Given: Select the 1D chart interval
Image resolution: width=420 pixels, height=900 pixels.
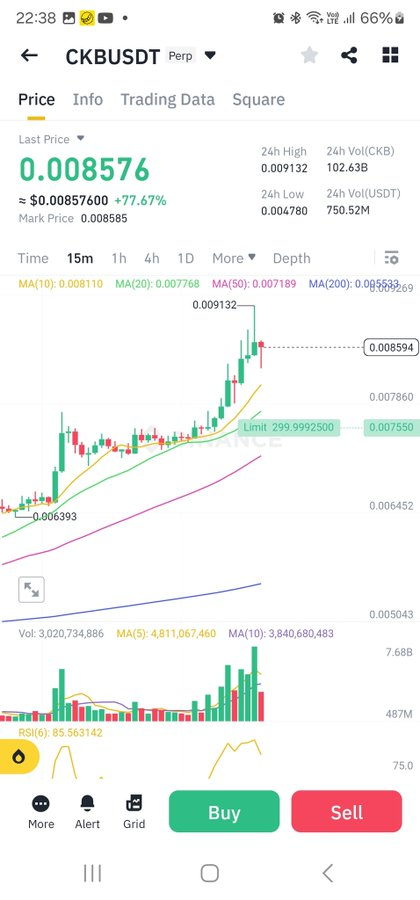Looking at the screenshot, I should pyautogui.click(x=185, y=258).
